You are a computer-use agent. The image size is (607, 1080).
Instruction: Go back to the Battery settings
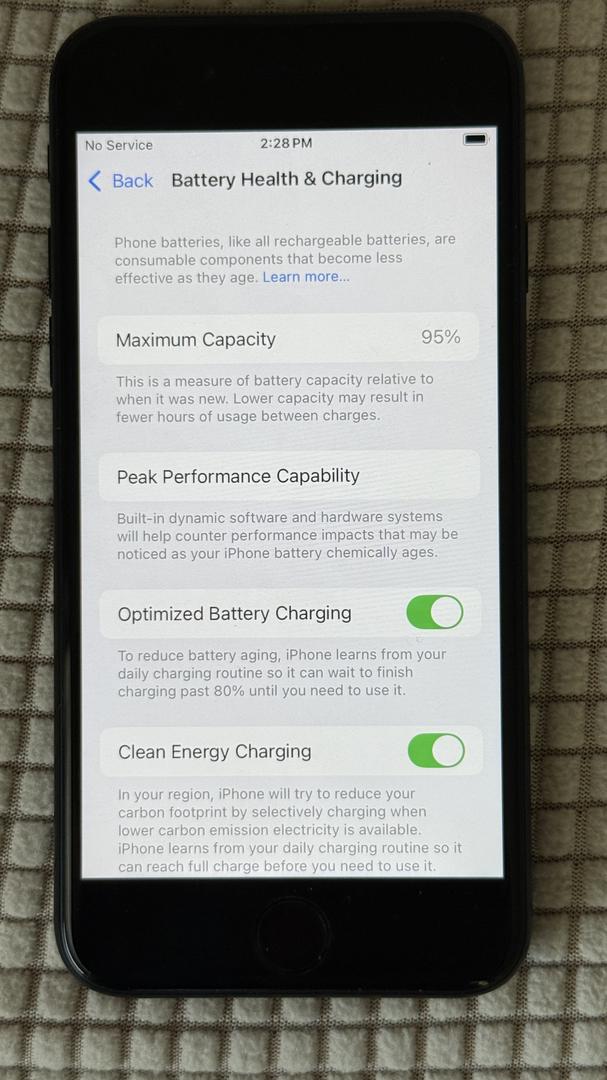point(120,181)
